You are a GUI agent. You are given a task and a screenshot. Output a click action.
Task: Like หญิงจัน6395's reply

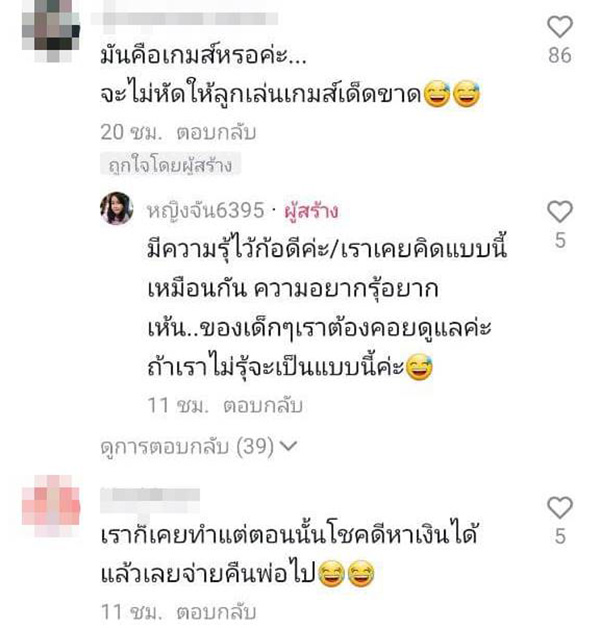point(561,211)
